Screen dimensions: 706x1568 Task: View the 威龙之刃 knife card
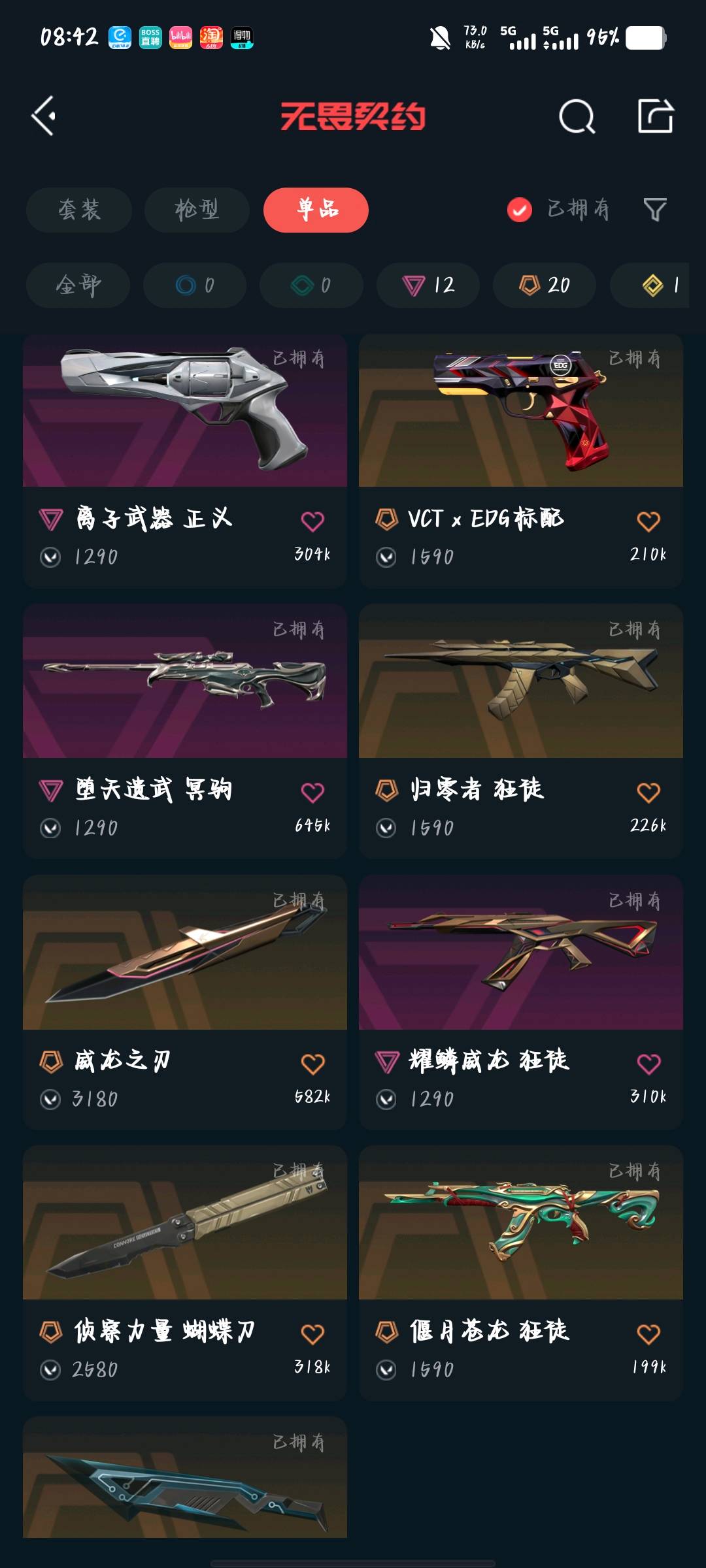pos(185,954)
